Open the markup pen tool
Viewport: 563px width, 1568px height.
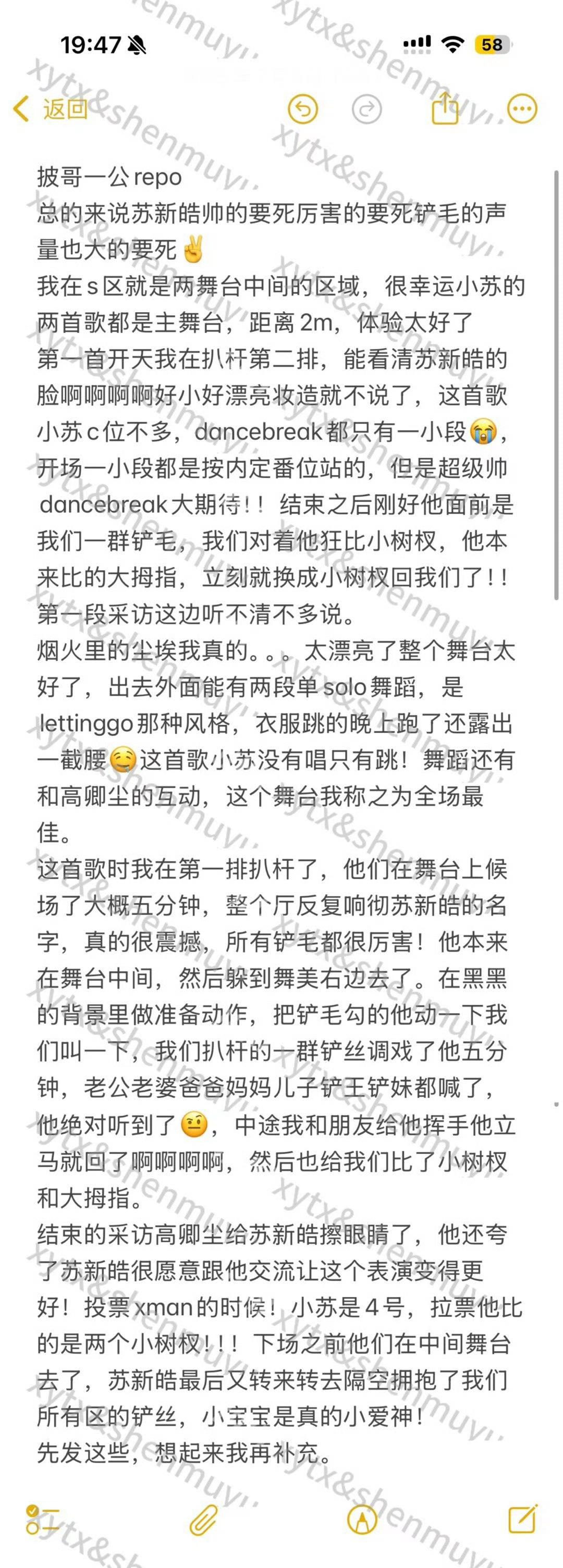pyautogui.click(x=362, y=1520)
